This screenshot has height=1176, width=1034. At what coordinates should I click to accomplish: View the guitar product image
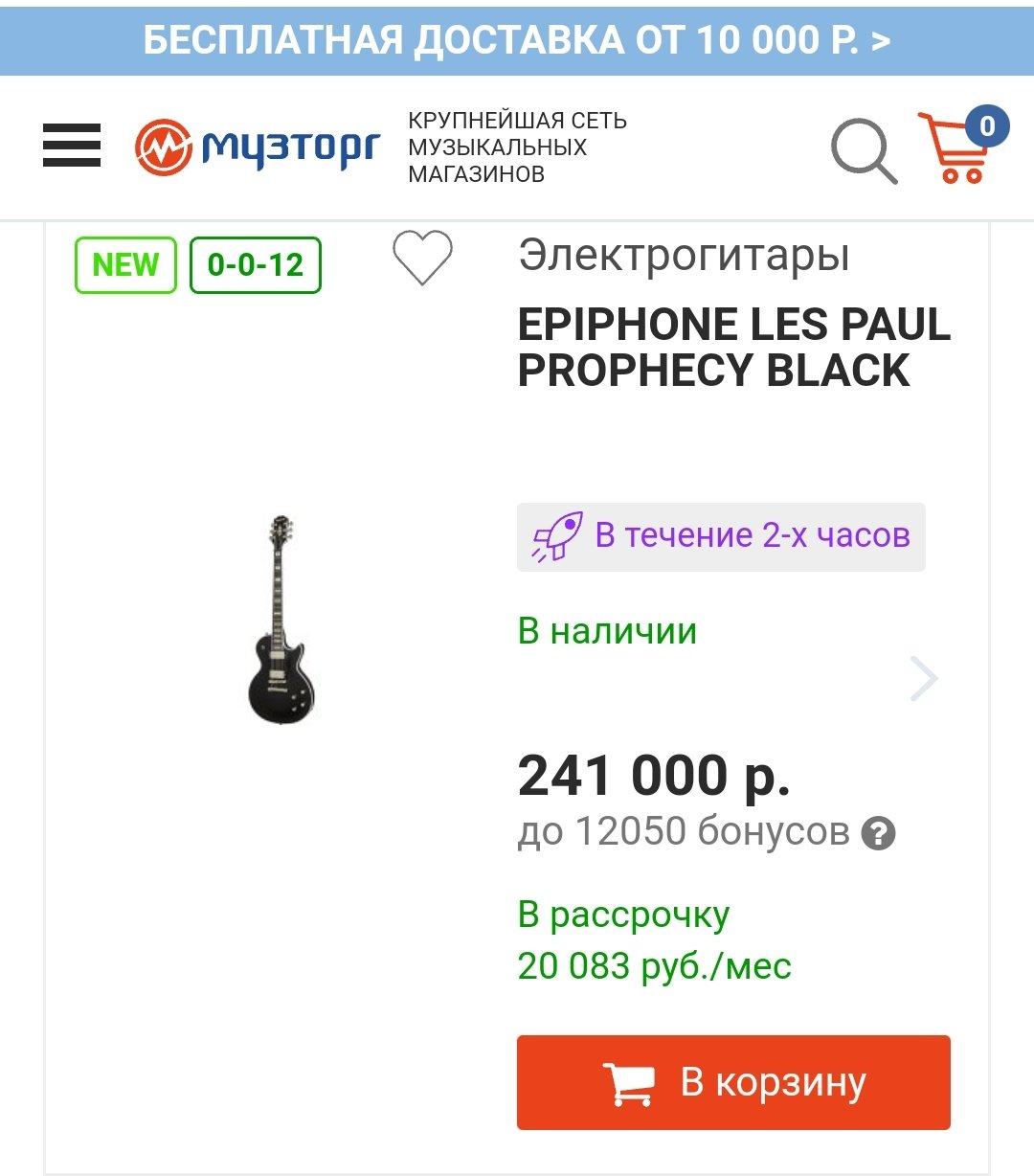click(281, 619)
